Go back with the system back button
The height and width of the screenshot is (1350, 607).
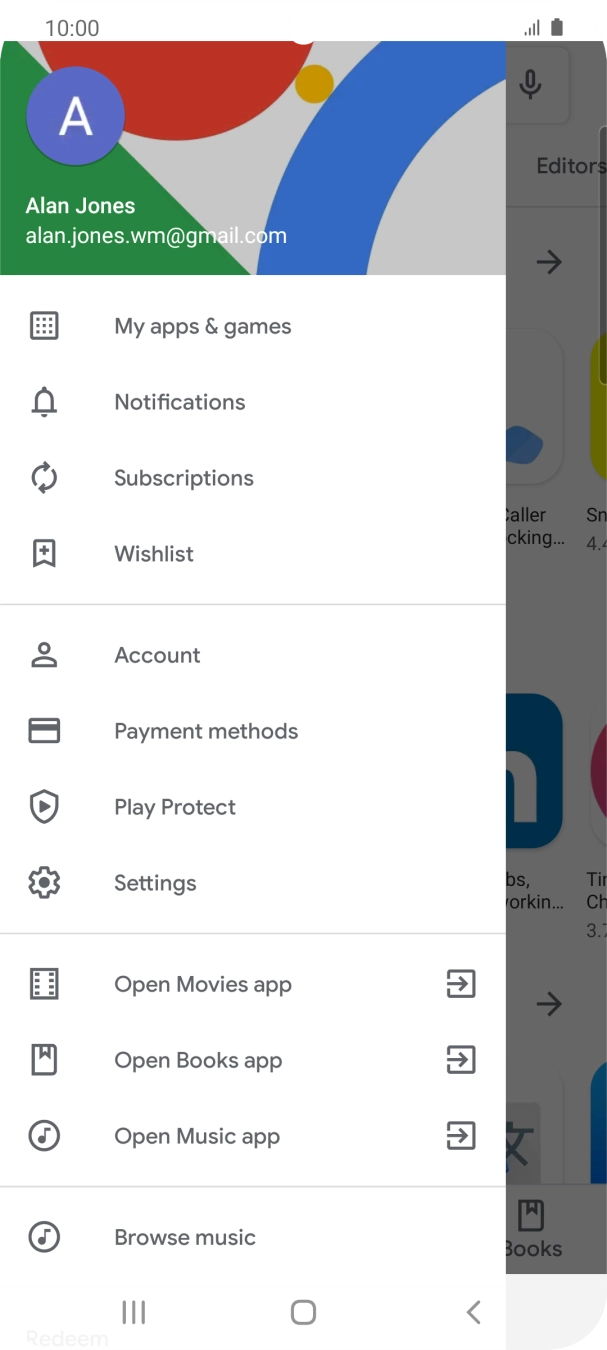[x=473, y=1312]
